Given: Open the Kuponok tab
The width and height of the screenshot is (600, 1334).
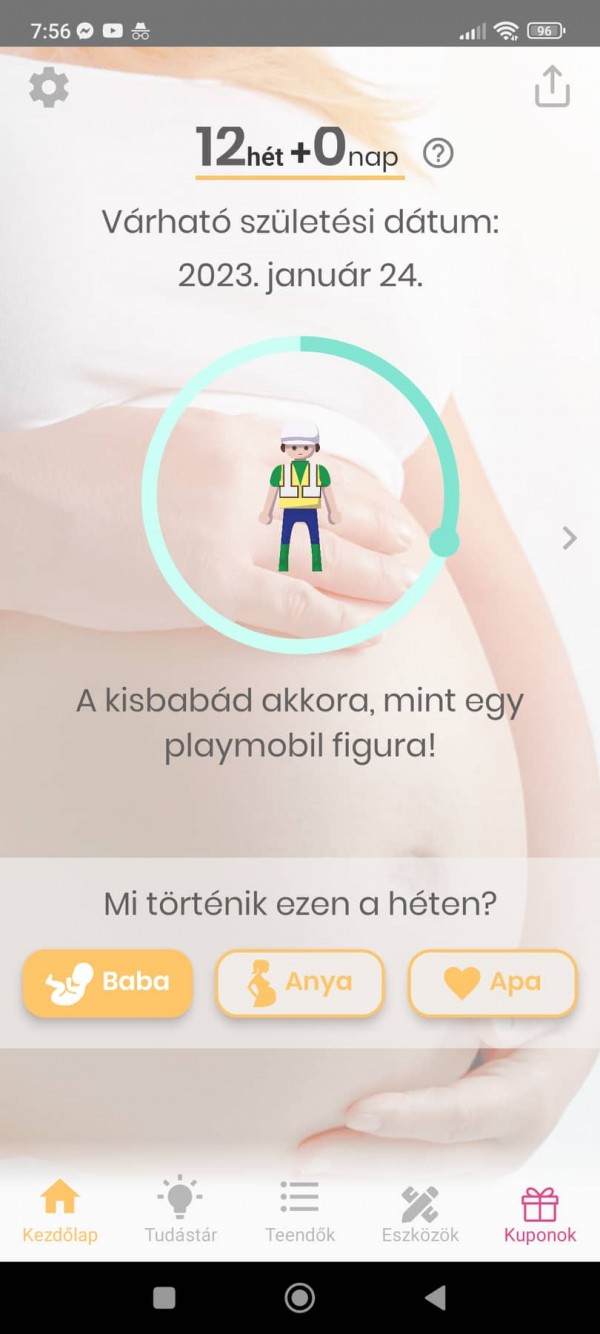Looking at the screenshot, I should [540, 1210].
